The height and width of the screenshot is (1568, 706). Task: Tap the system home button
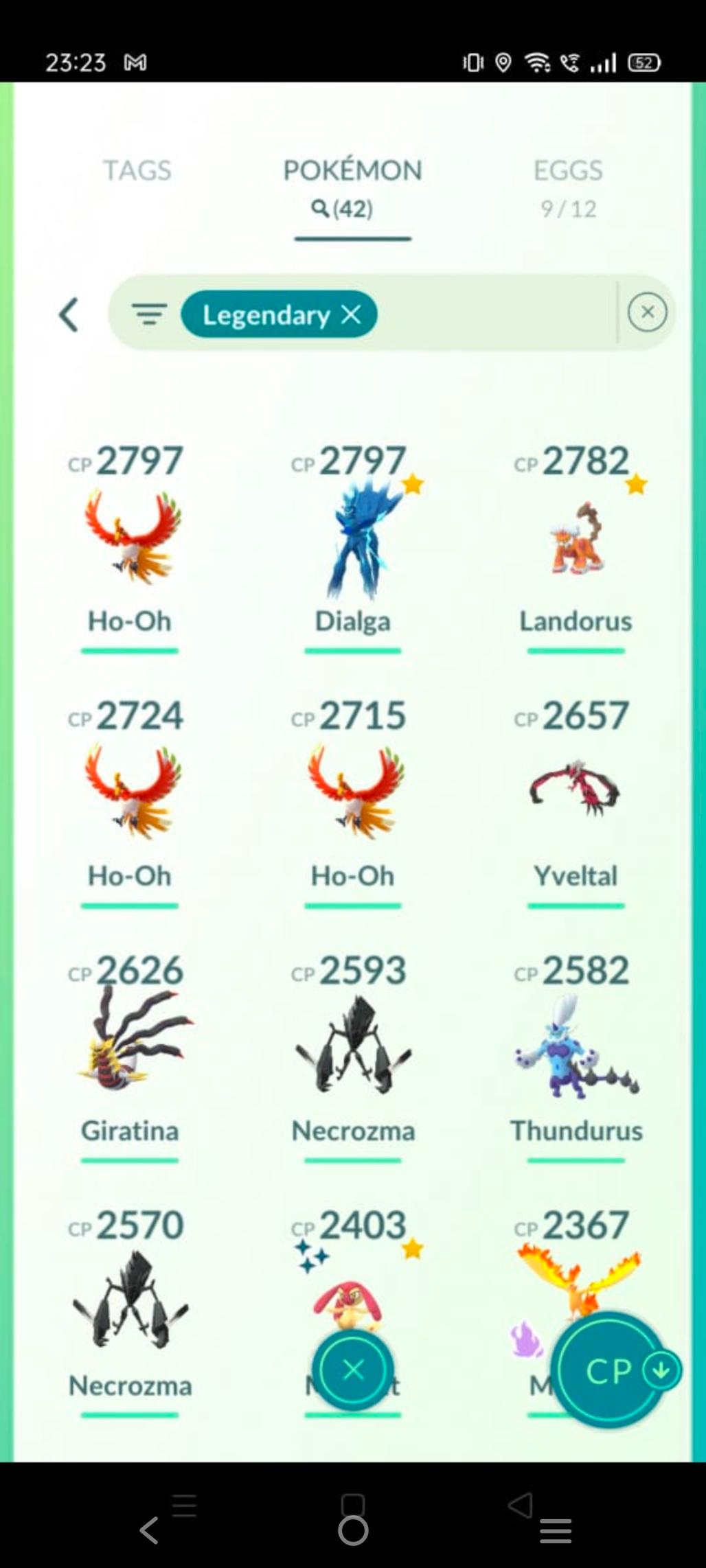[353, 1530]
